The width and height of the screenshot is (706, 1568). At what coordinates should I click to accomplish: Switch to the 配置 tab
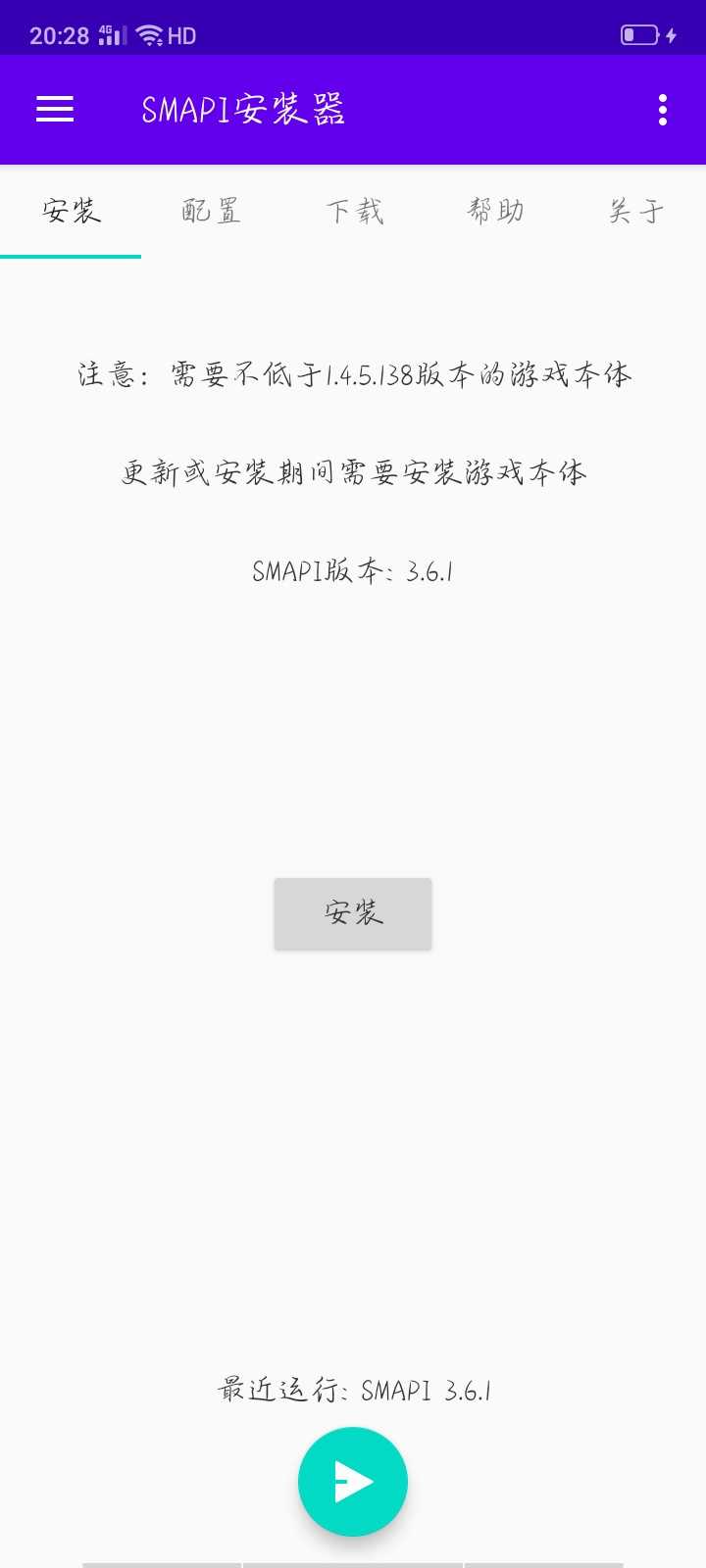[x=212, y=211]
